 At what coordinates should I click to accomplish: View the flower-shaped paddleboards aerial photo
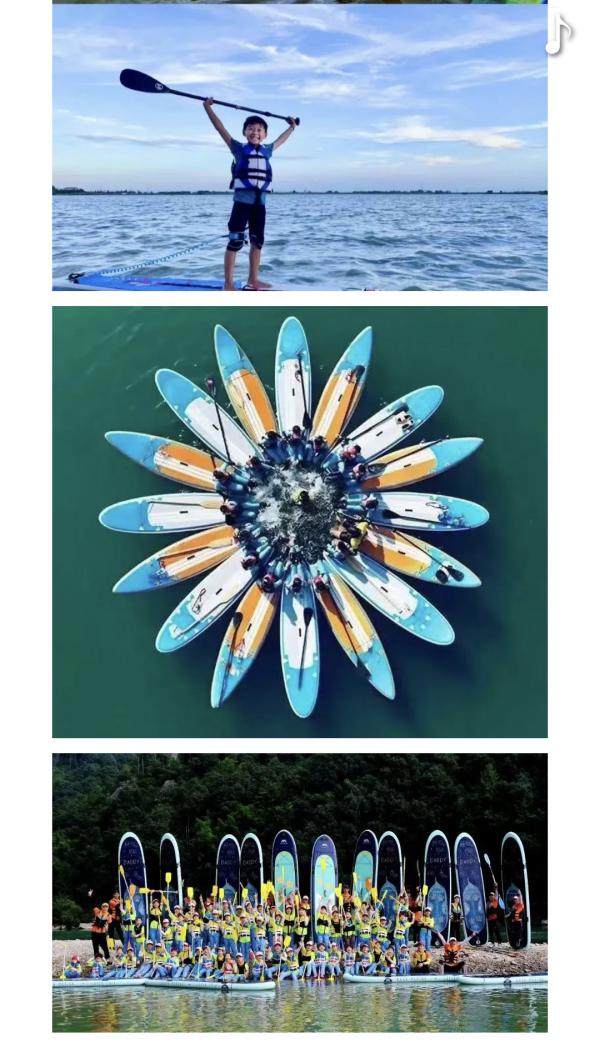(x=299, y=521)
